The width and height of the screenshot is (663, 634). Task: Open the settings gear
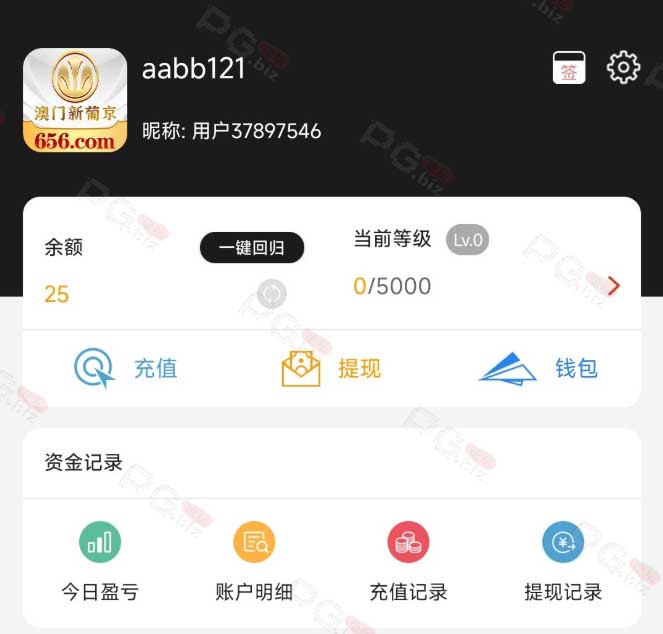[623, 67]
